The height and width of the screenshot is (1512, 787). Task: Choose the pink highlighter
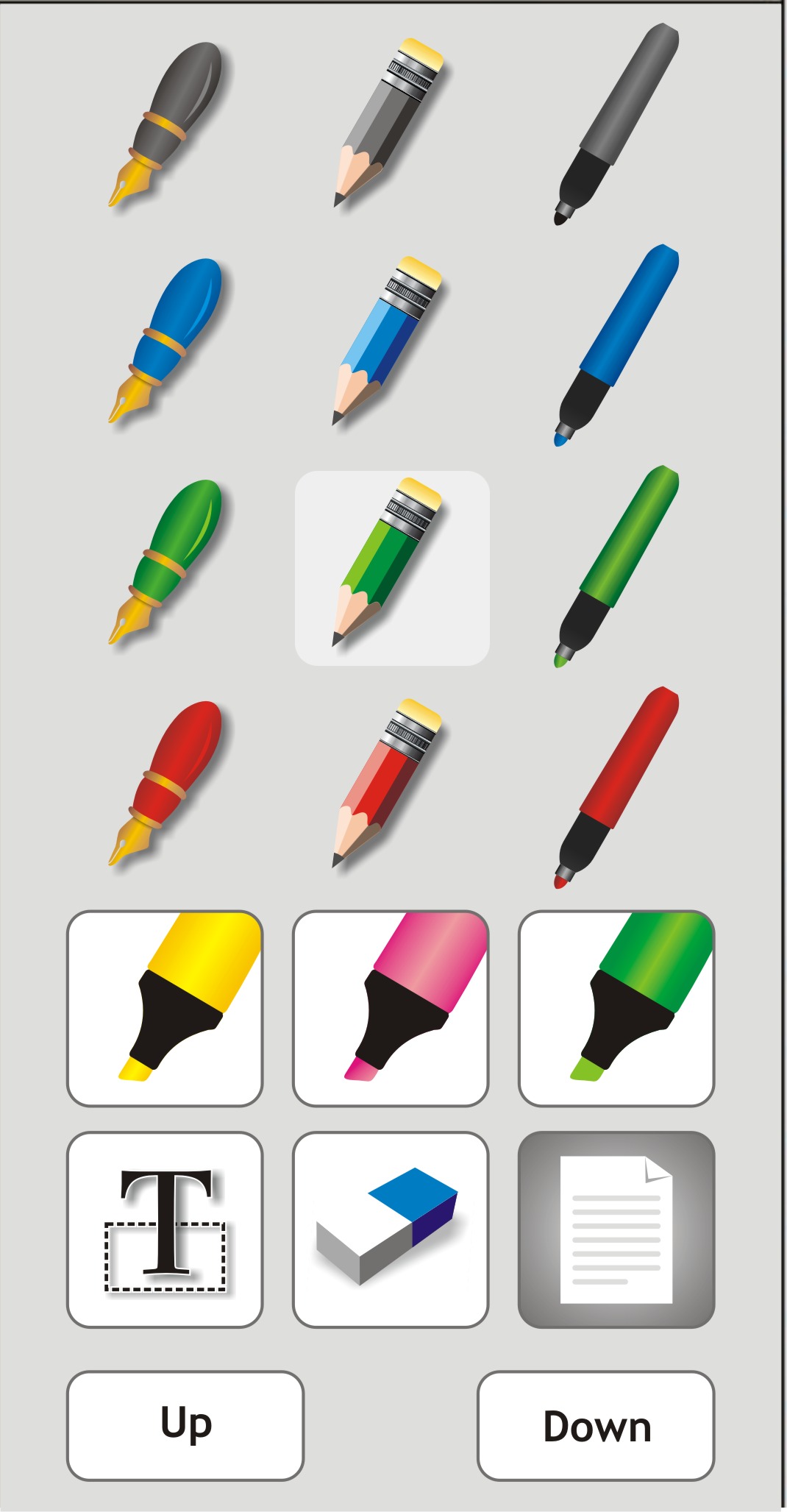[391, 1008]
